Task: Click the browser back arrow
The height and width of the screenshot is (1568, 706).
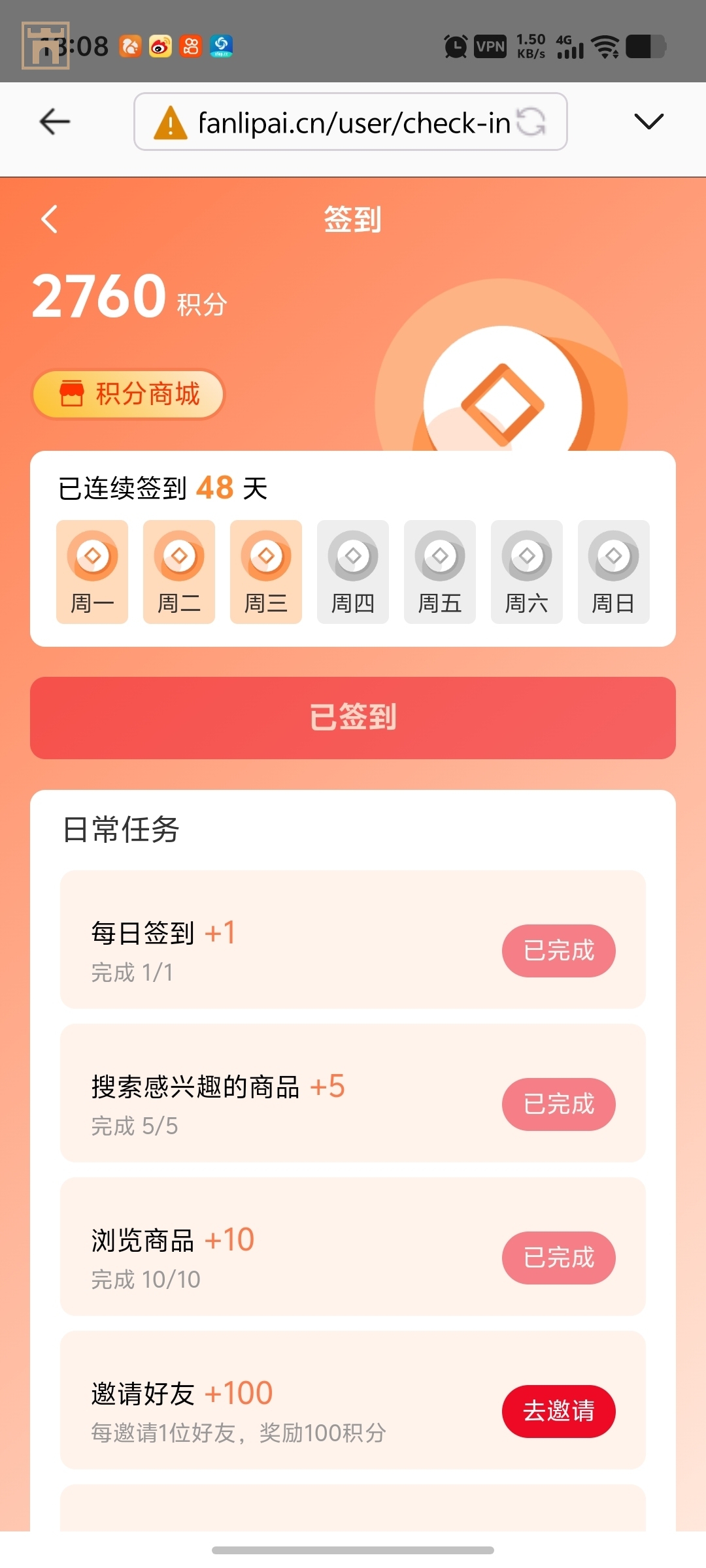Action: (x=55, y=122)
